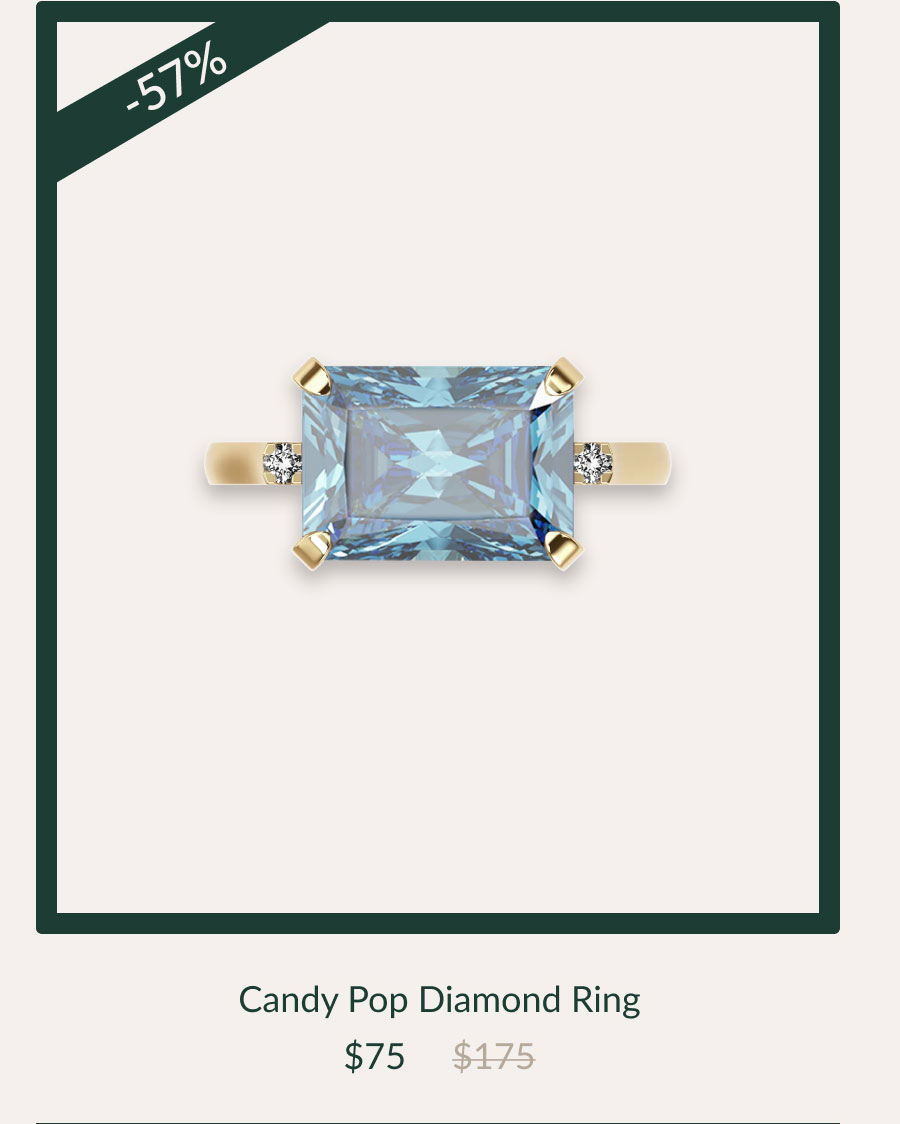Open the Candy Pop Diamond Ring product image
Image resolution: width=900 pixels, height=1124 pixels.
438,466
